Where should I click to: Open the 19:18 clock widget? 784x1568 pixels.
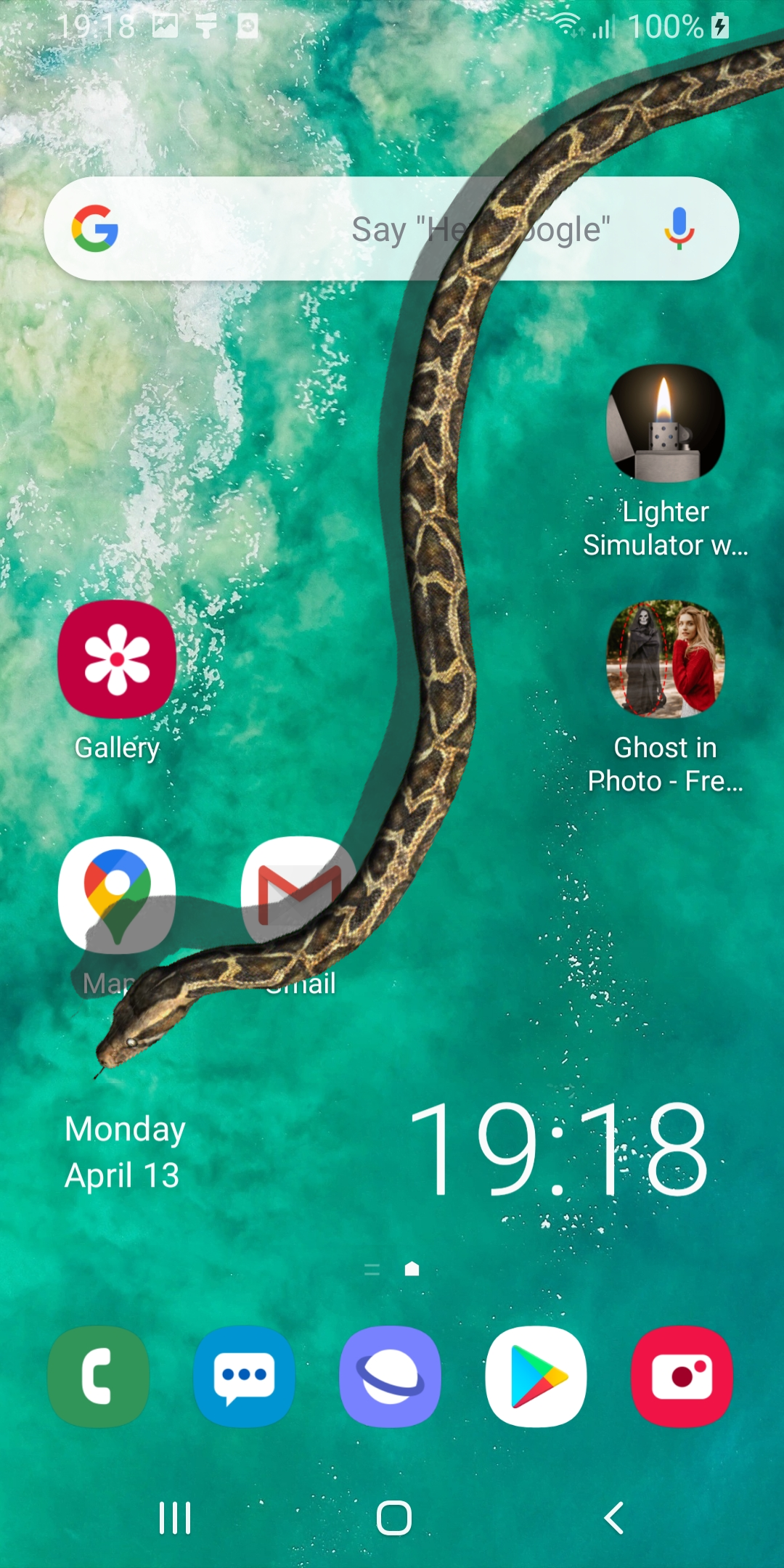[558, 1148]
